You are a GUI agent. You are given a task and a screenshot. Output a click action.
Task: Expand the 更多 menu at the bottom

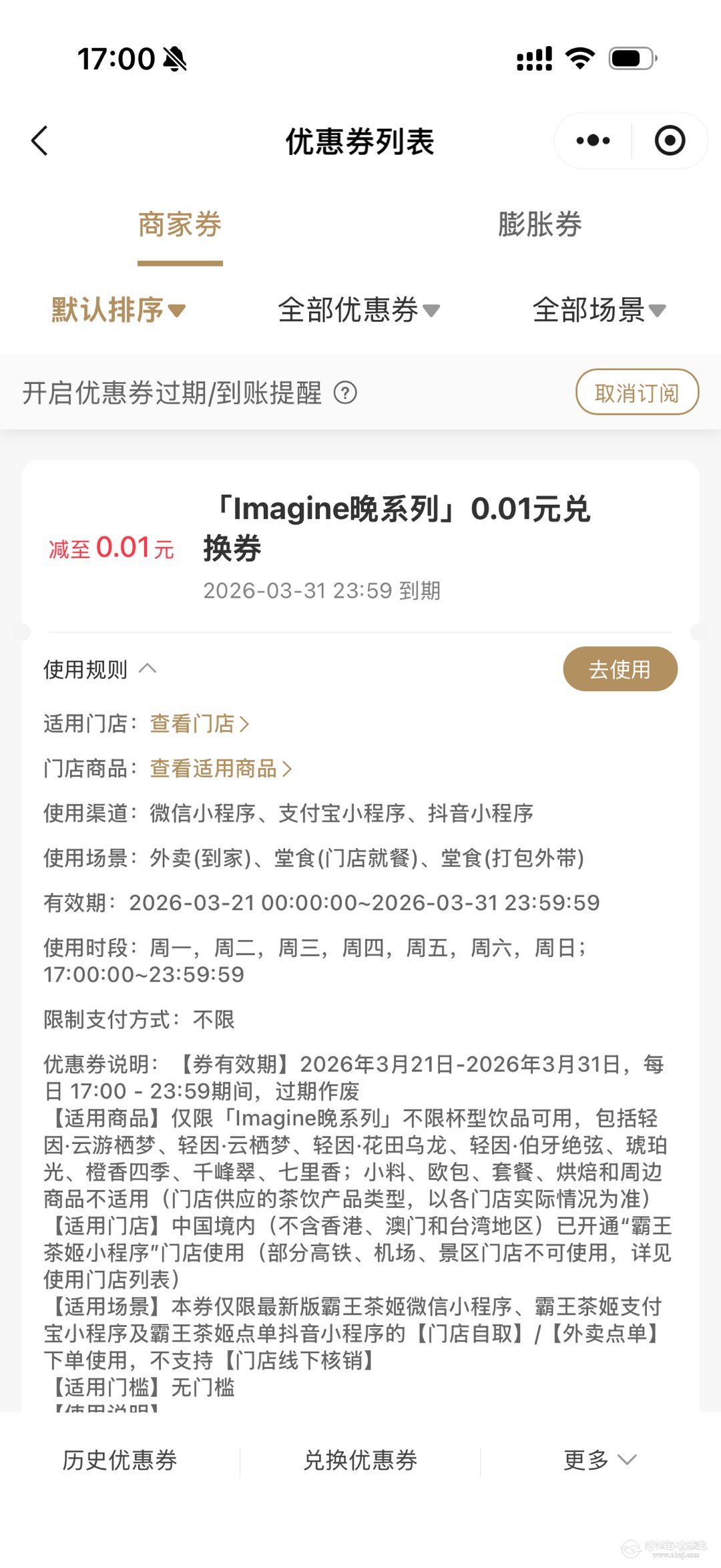(599, 1460)
